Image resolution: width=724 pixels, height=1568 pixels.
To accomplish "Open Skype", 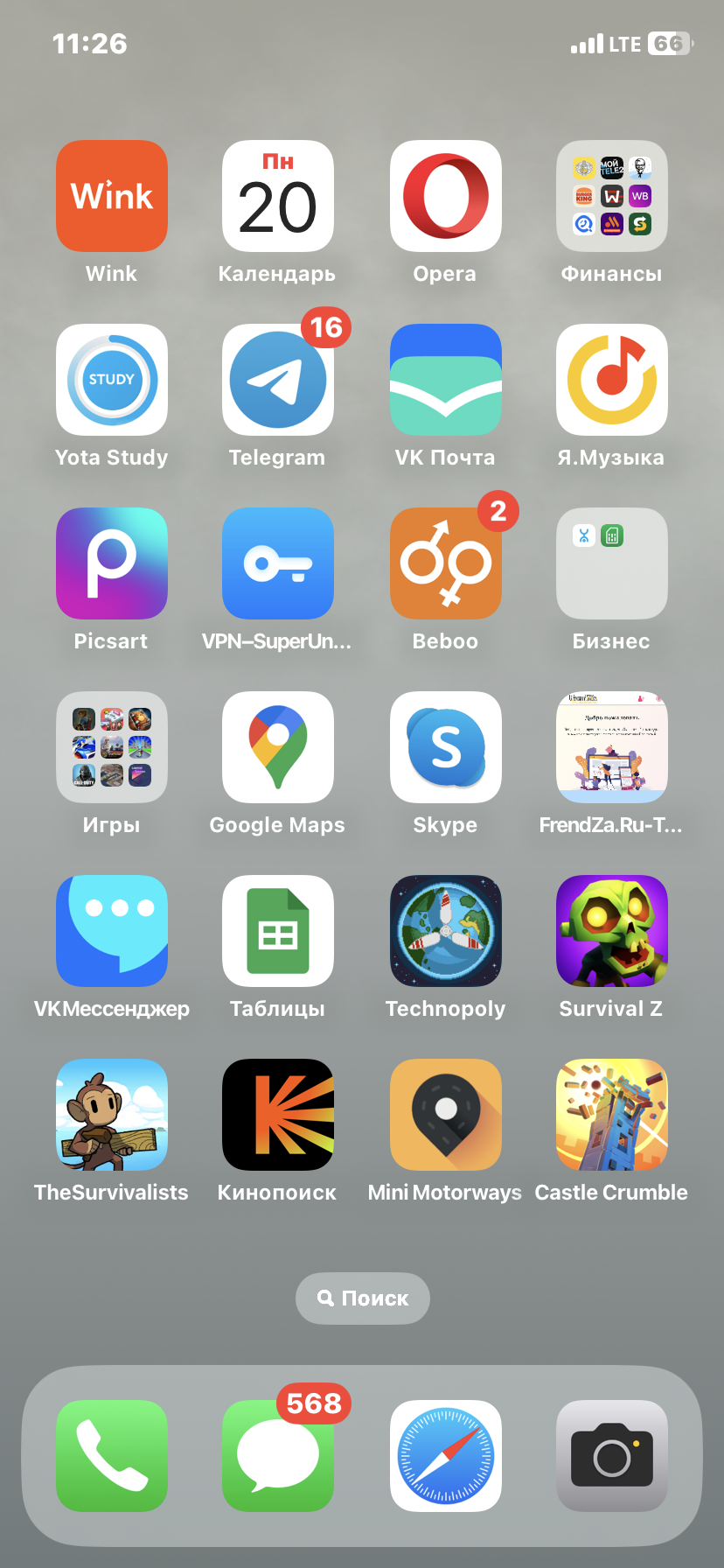I will click(x=445, y=747).
